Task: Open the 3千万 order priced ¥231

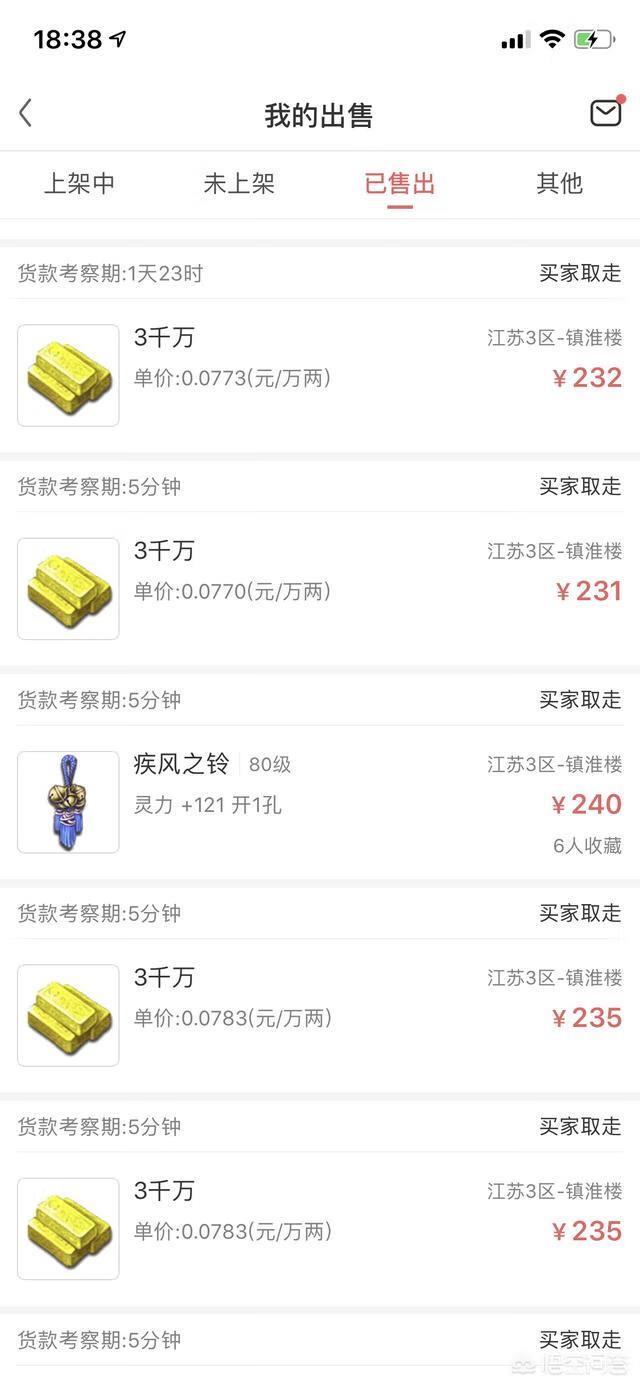Action: click(320, 588)
